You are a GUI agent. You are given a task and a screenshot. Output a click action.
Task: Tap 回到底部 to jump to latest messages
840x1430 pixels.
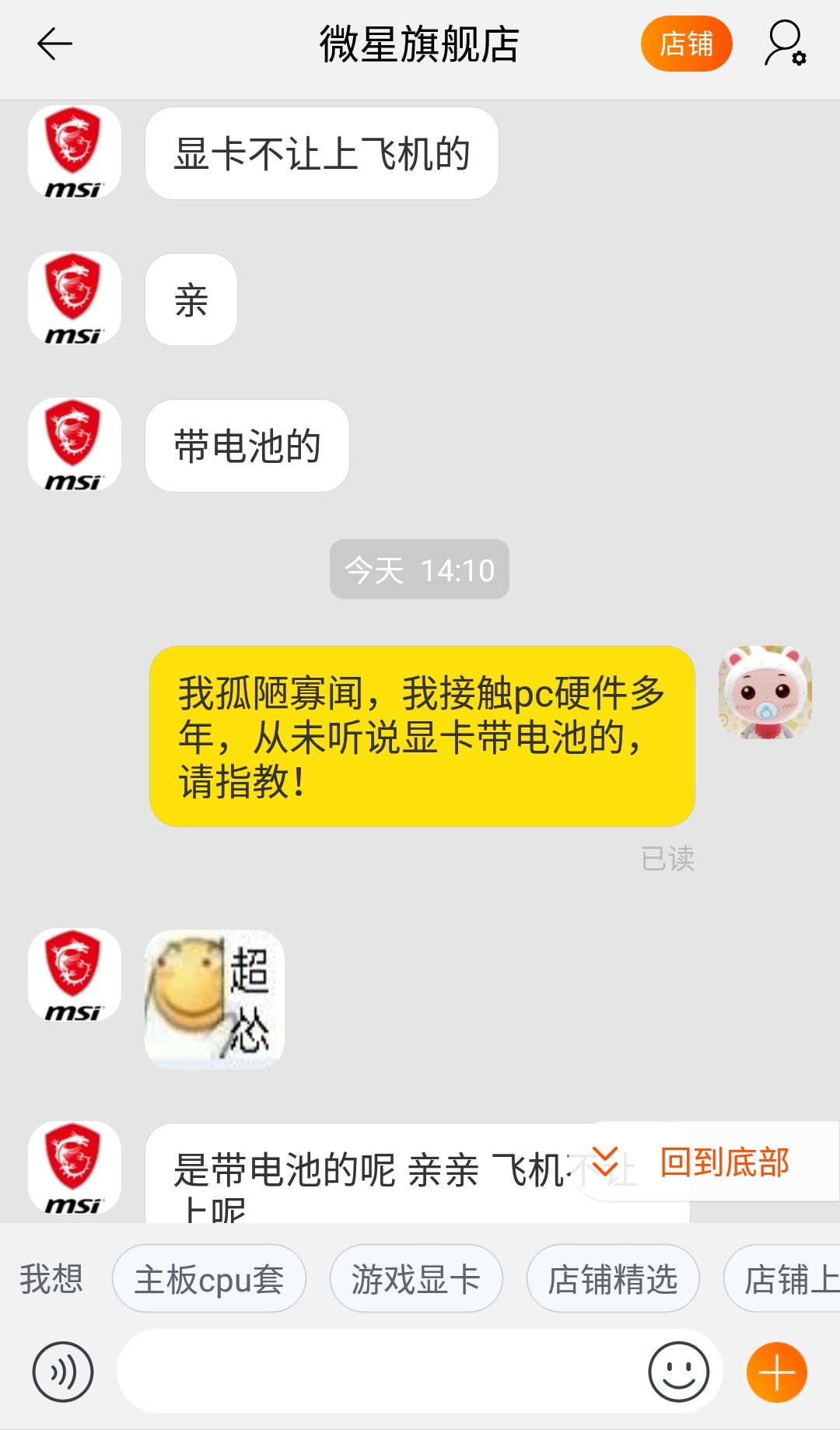tap(726, 1162)
